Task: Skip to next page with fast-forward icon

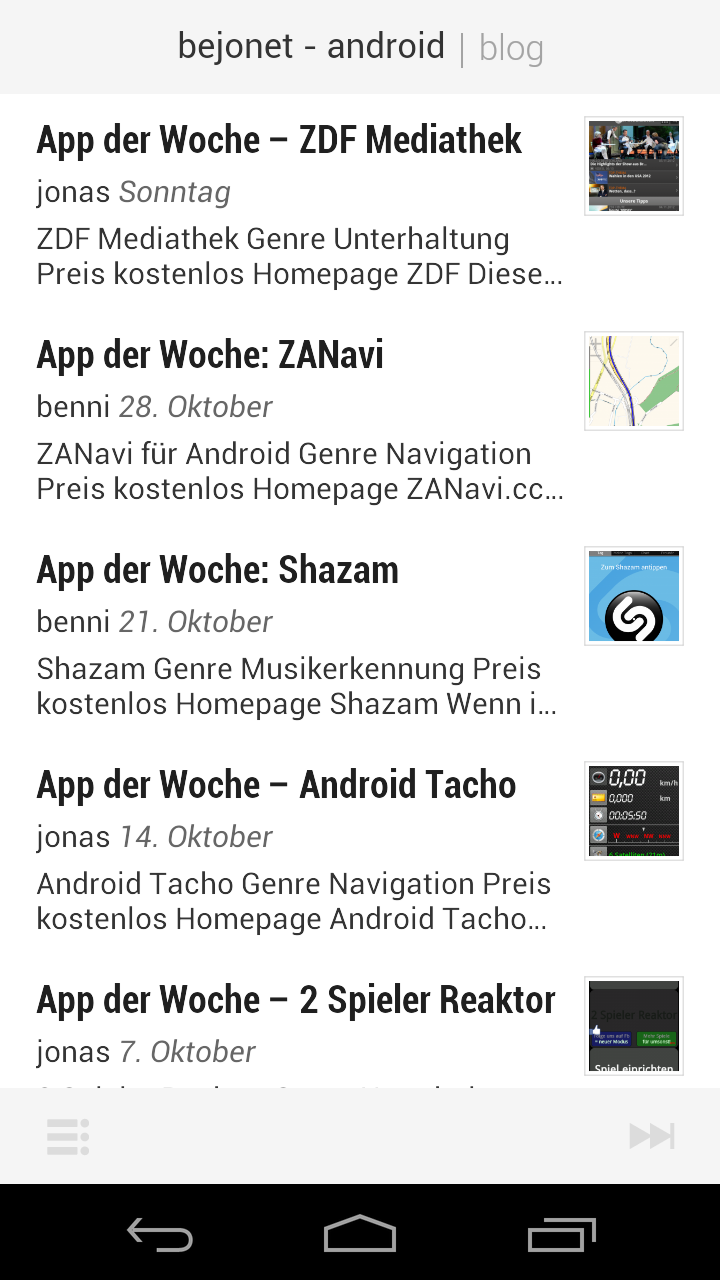Action: pyautogui.click(x=652, y=1136)
